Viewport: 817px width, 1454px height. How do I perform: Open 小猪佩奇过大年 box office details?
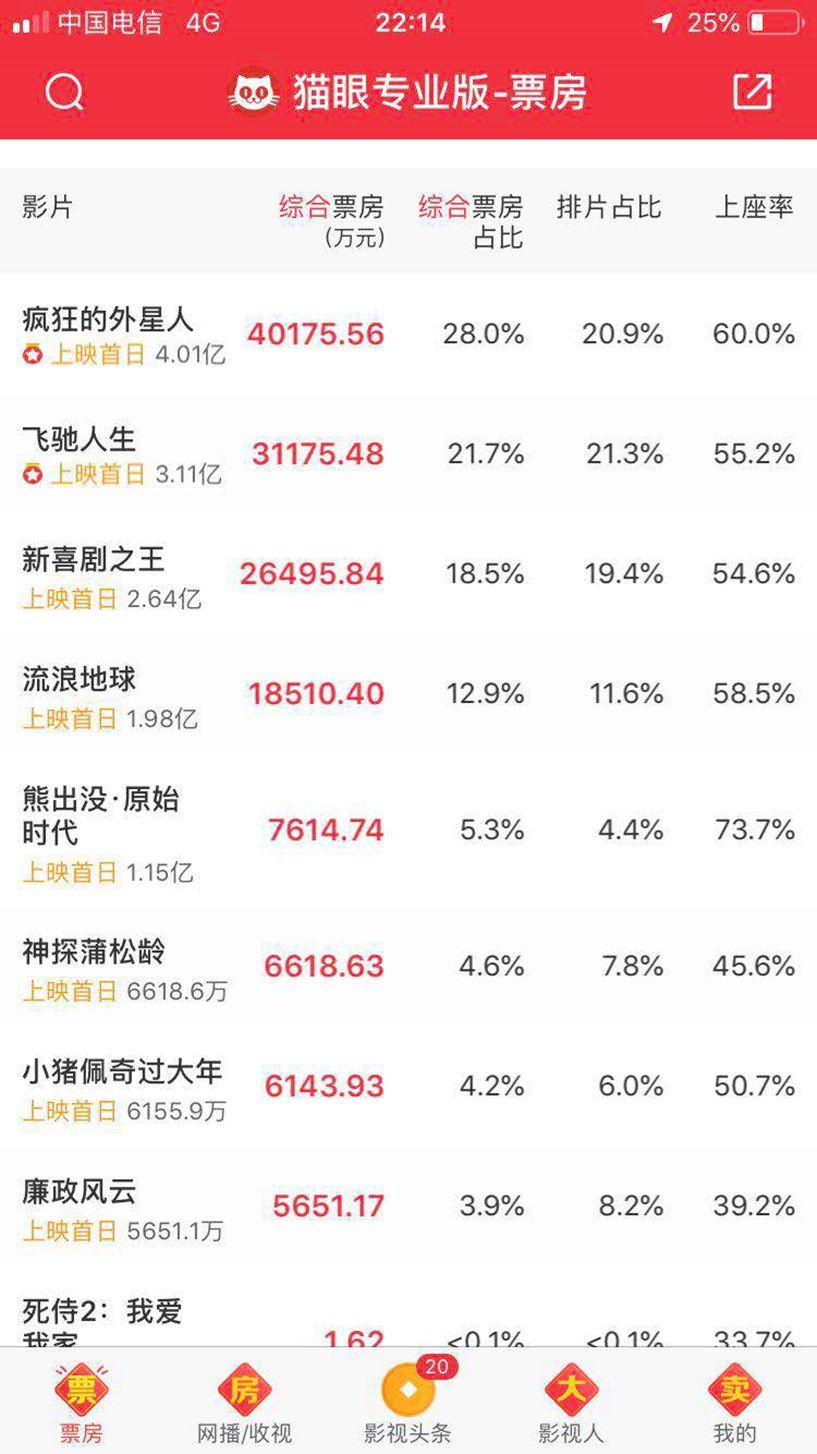click(408, 1087)
